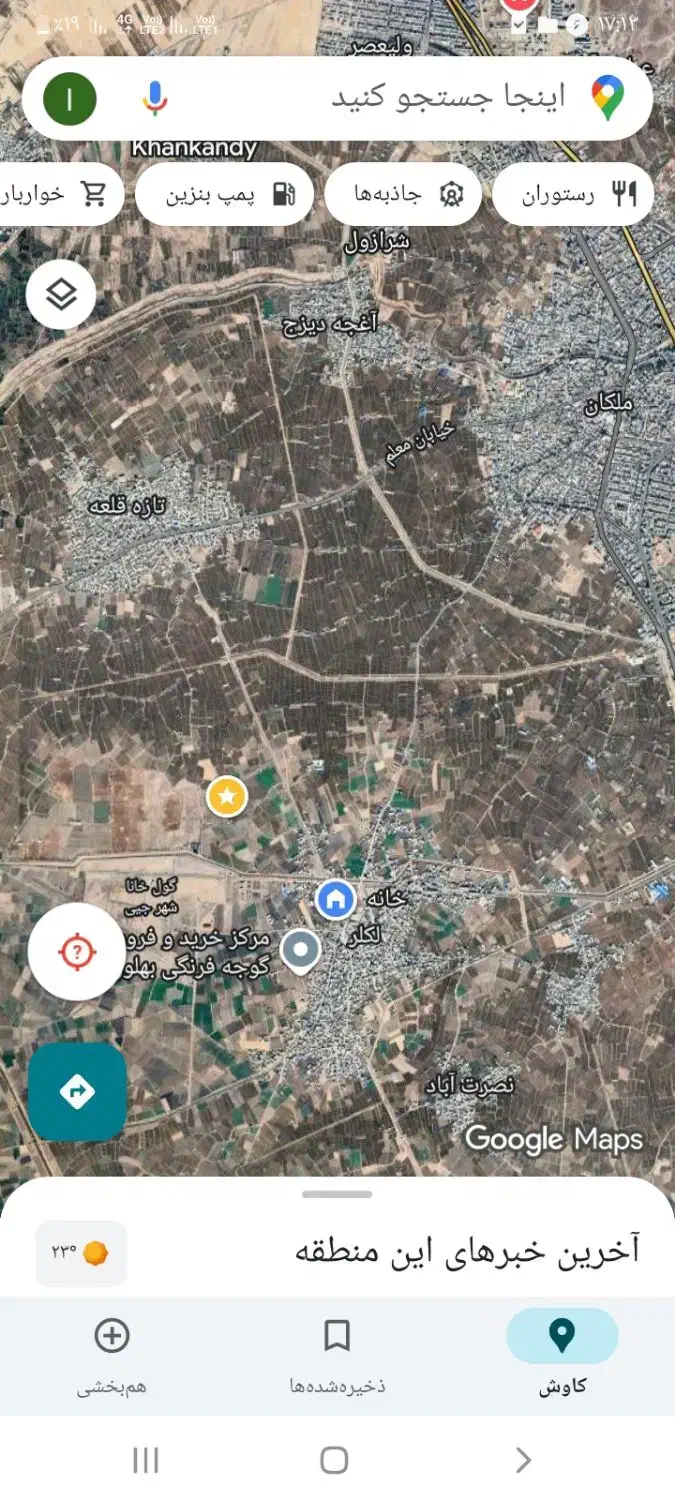Center the map on my location

tap(77, 951)
